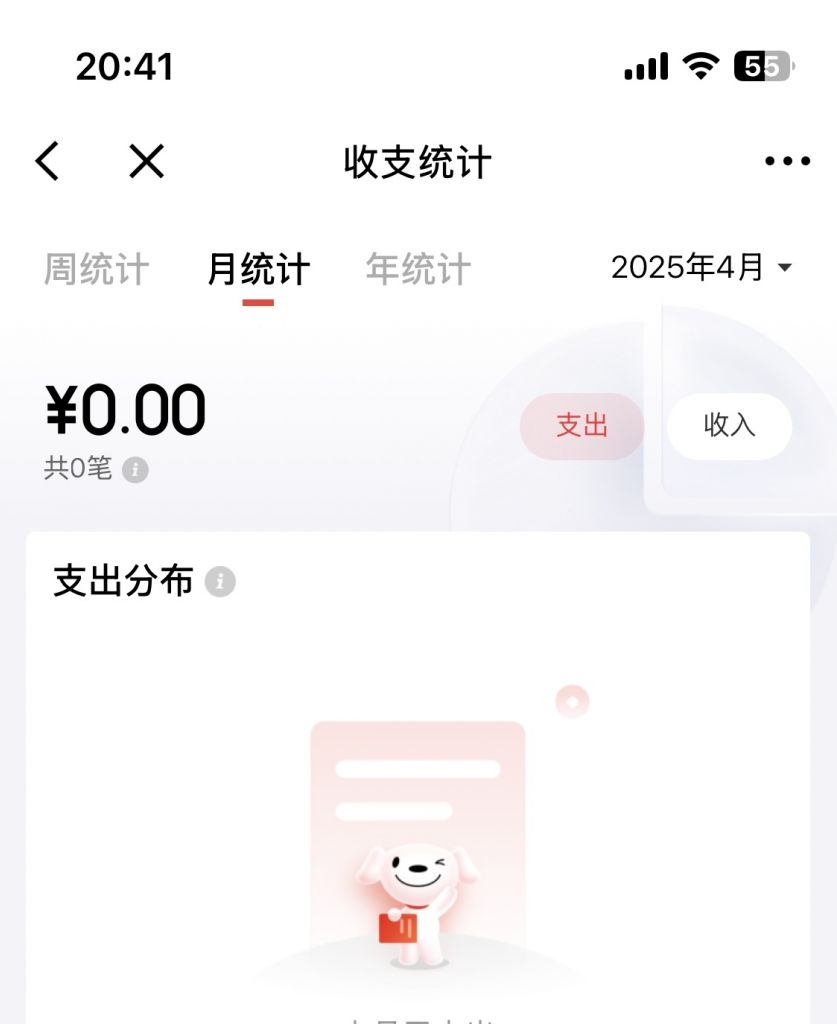Image resolution: width=837 pixels, height=1024 pixels.
Task: Switch to 收入 view
Action: tap(729, 425)
